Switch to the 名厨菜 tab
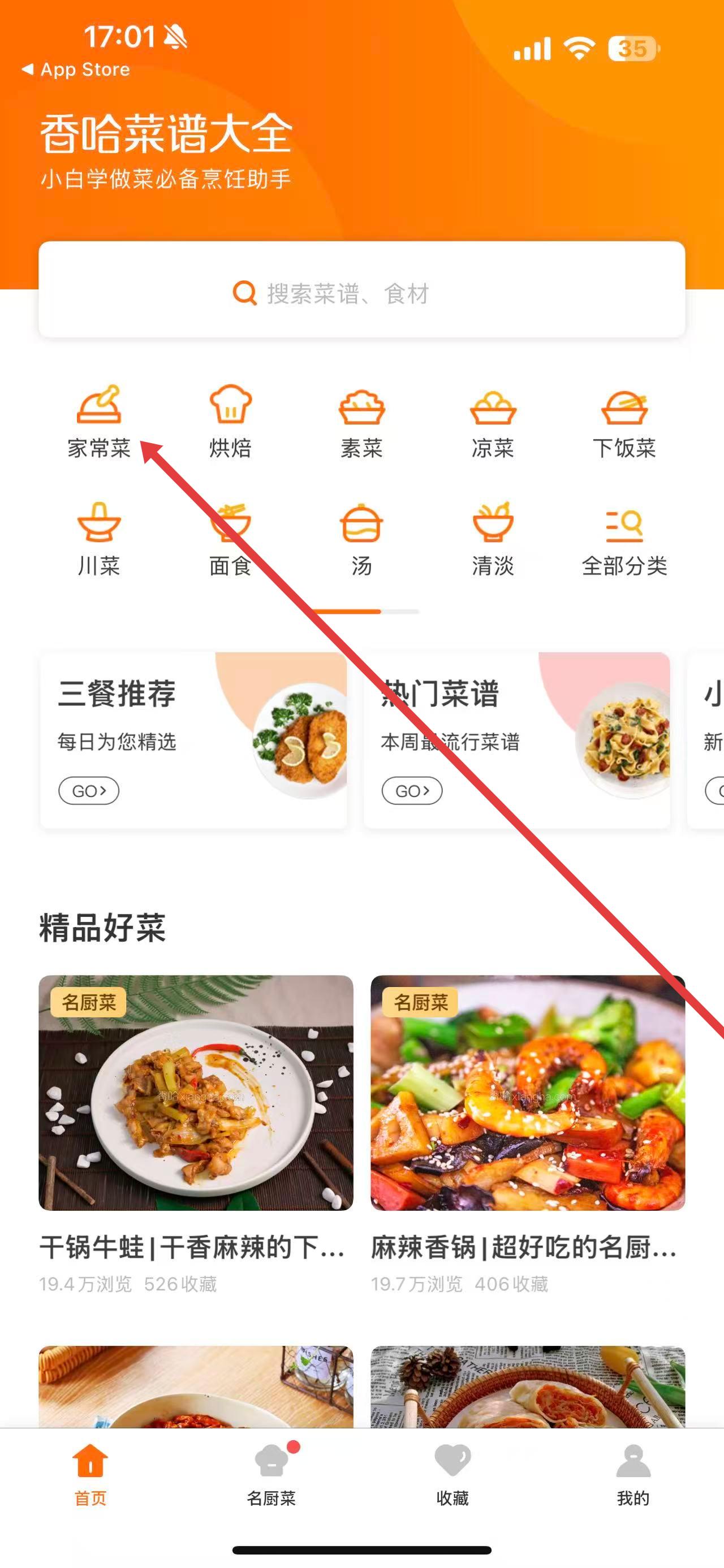 pyautogui.click(x=271, y=1474)
